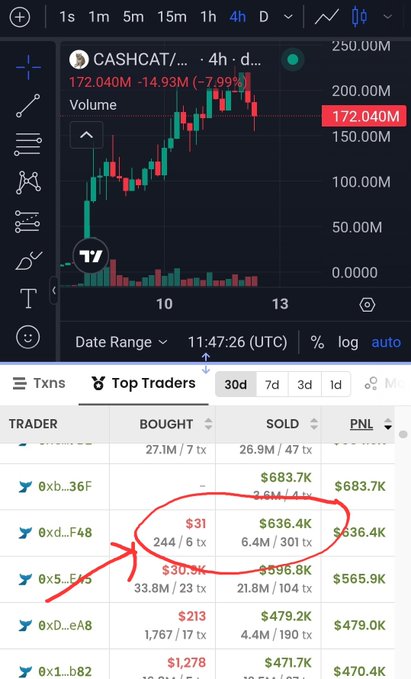The width and height of the screenshot is (411, 679).
Task: Collapse the Volume indicator legend
Action: click(x=87, y=135)
